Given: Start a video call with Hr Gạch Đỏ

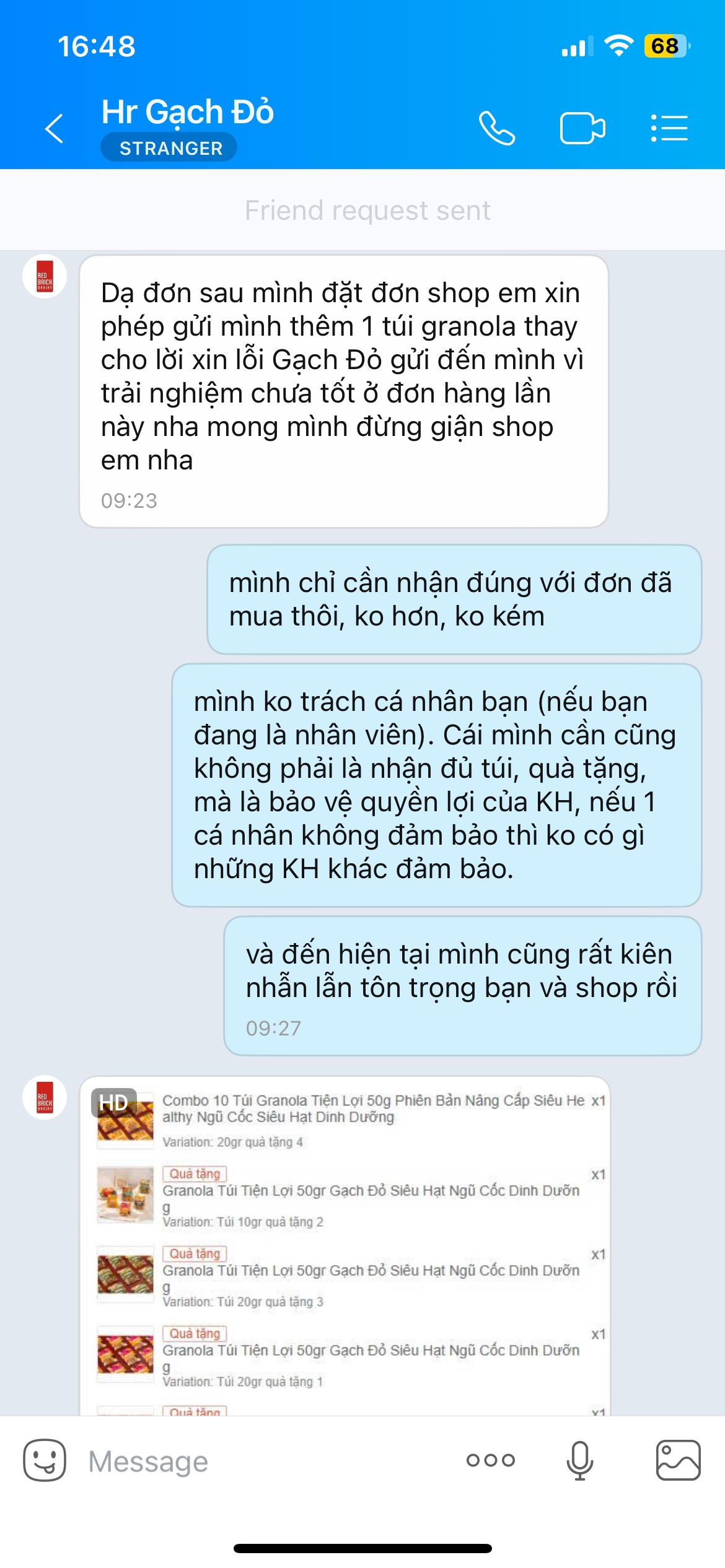Looking at the screenshot, I should pyautogui.click(x=582, y=129).
